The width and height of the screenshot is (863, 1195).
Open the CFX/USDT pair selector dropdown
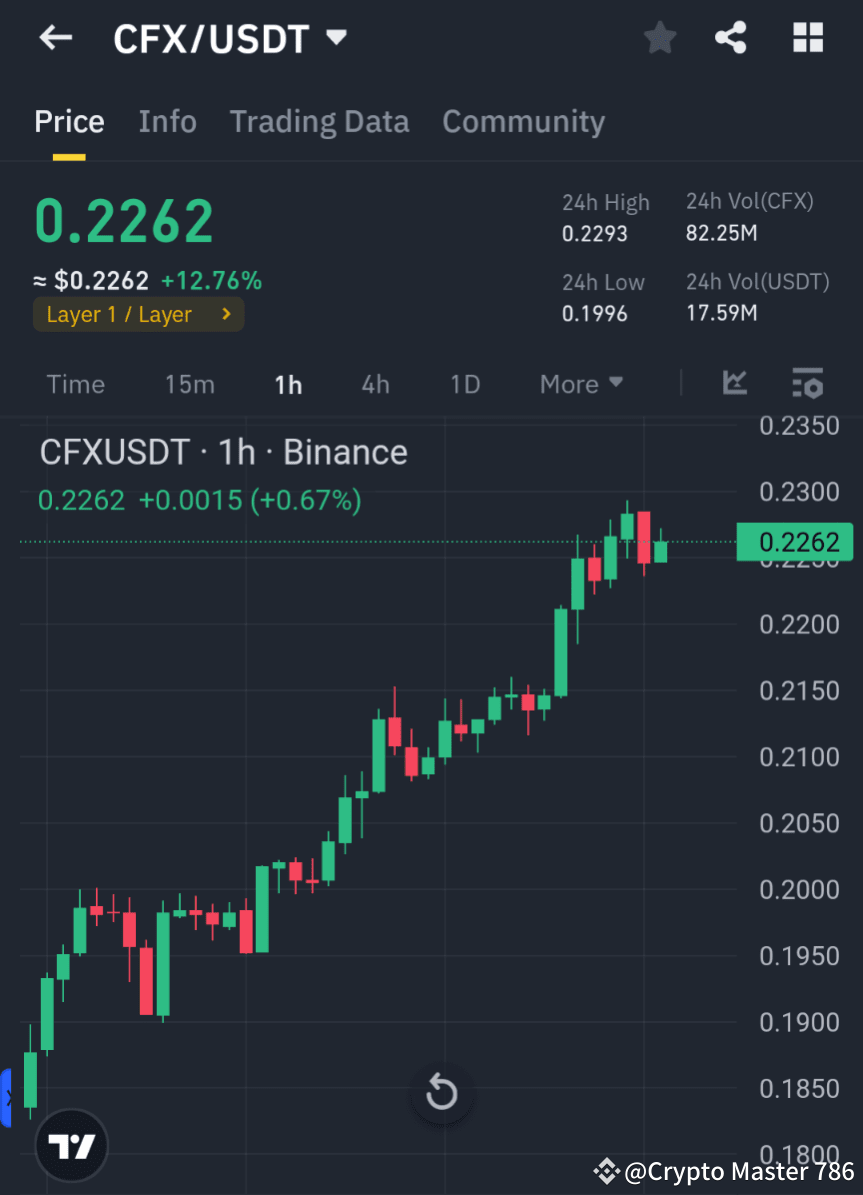337,37
